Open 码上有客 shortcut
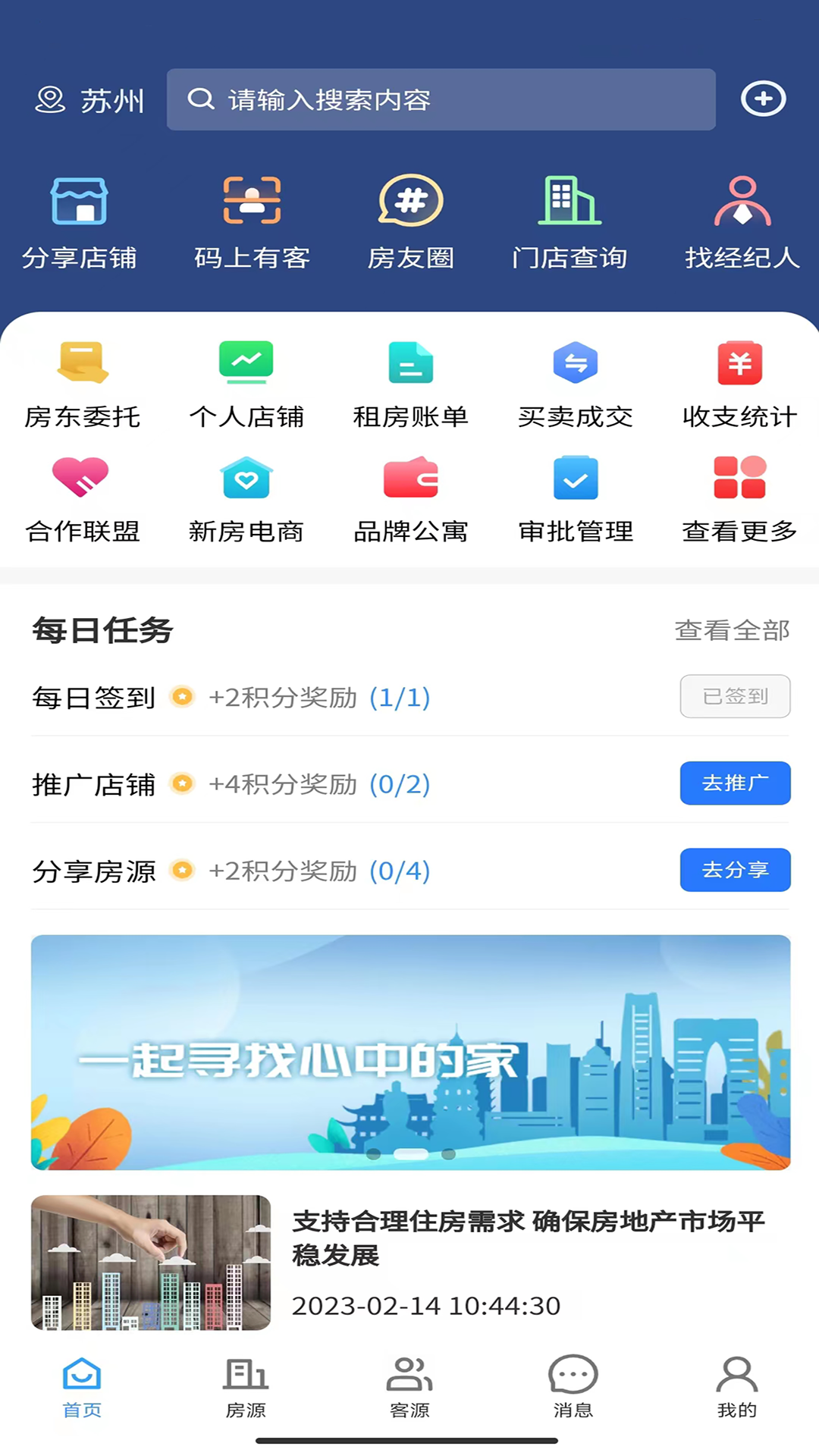This screenshot has height=1456, width=819. pyautogui.click(x=252, y=223)
